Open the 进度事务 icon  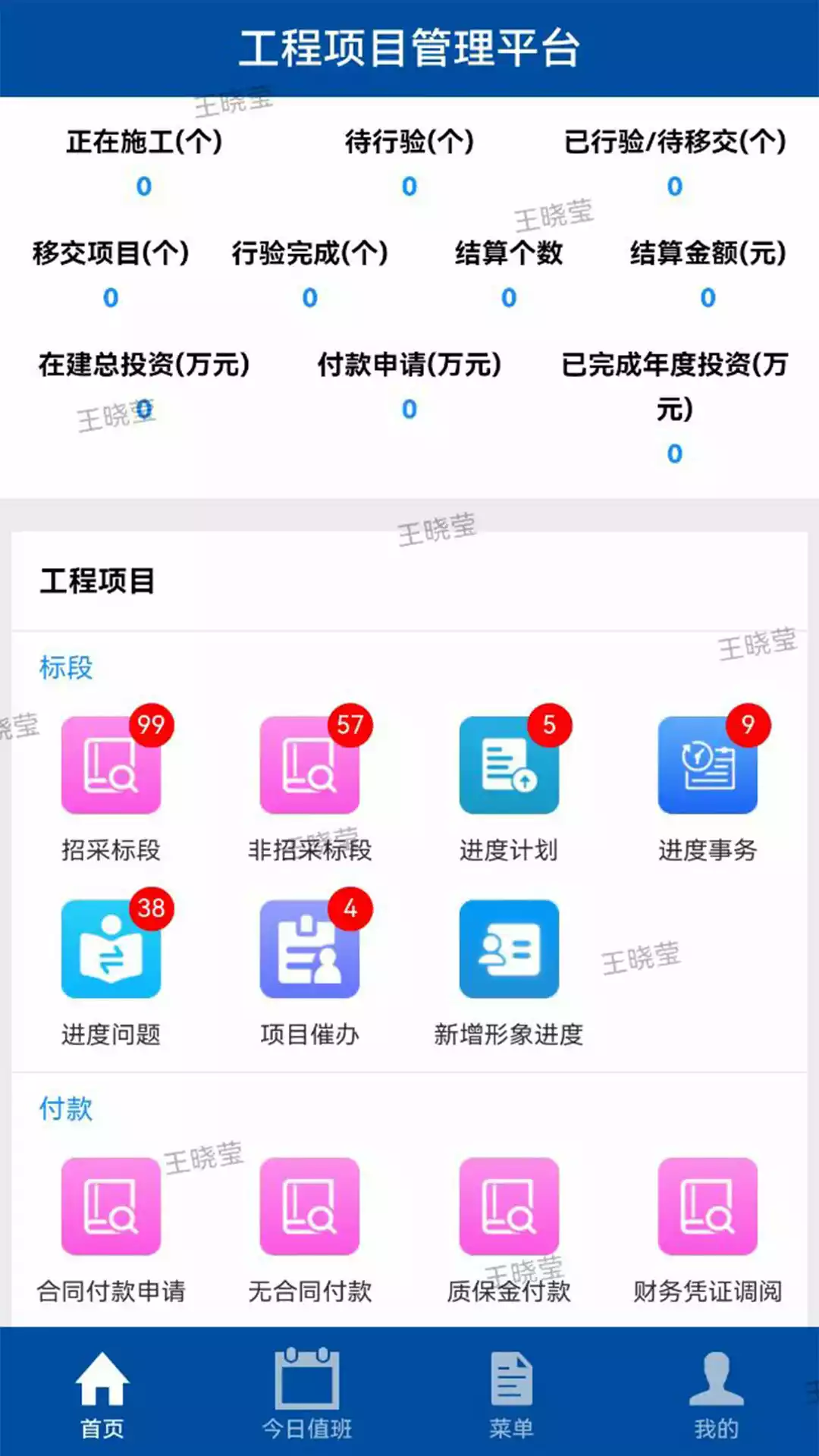coord(709,766)
